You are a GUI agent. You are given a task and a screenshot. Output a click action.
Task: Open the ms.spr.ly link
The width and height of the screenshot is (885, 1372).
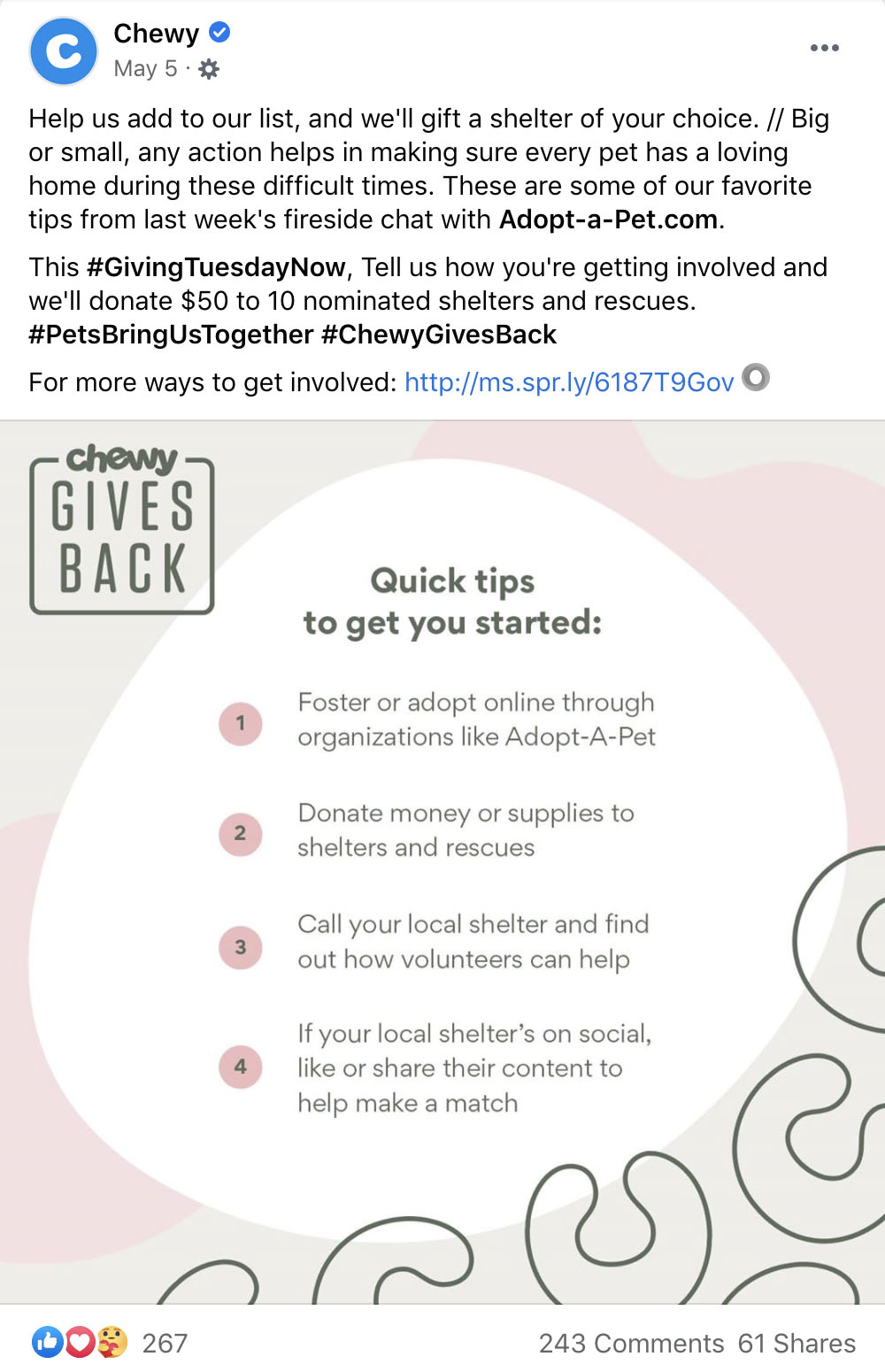[x=569, y=382]
